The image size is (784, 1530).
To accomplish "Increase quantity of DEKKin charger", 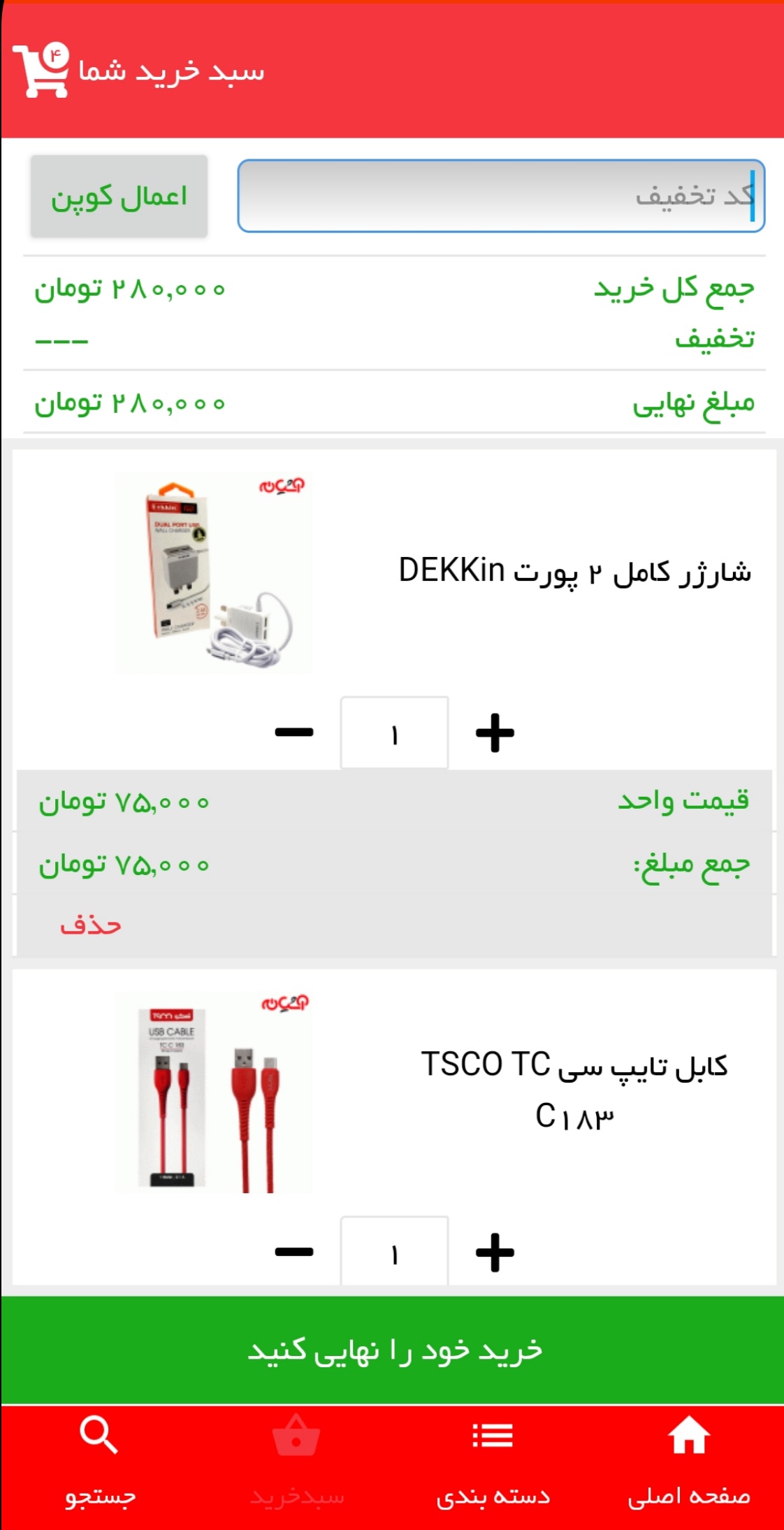I will tap(495, 732).
